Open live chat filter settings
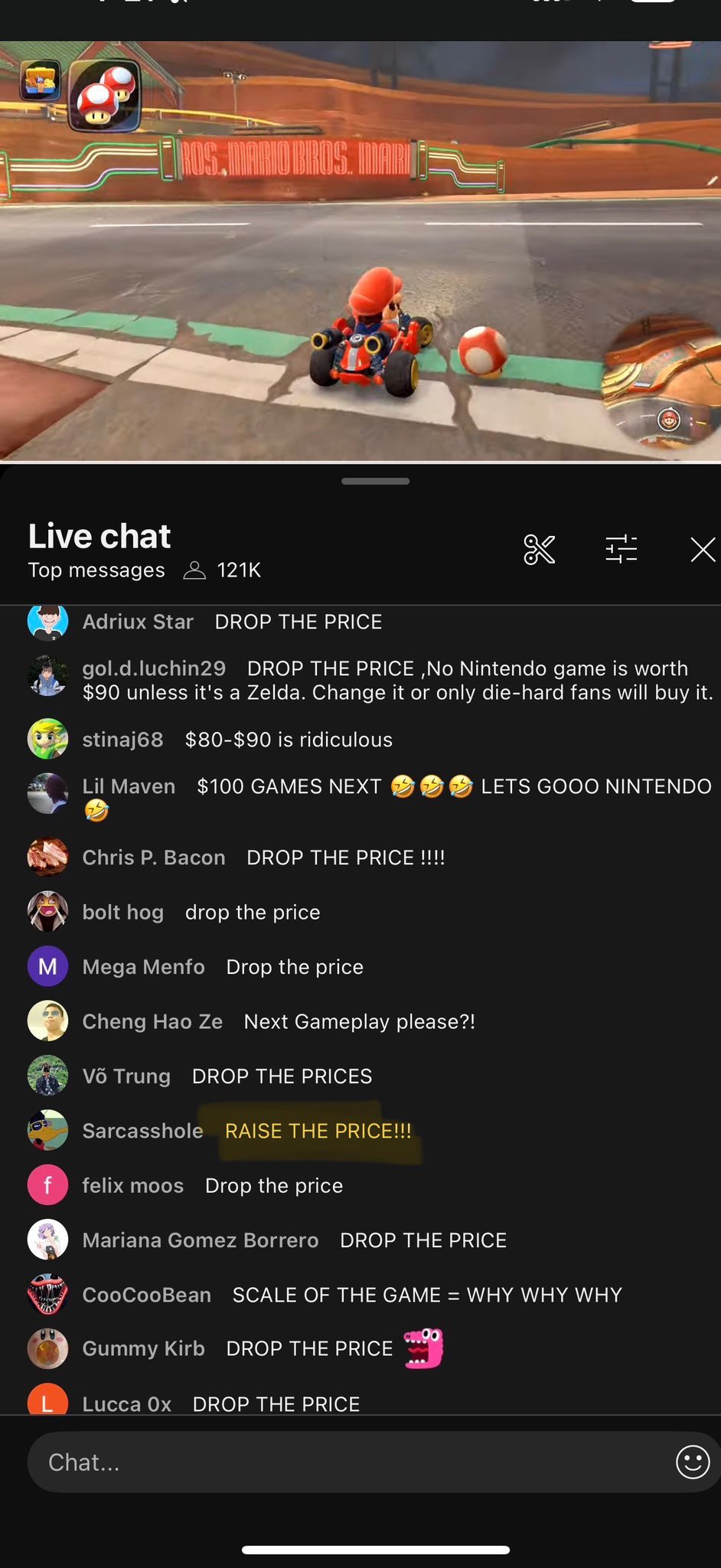 click(x=621, y=550)
